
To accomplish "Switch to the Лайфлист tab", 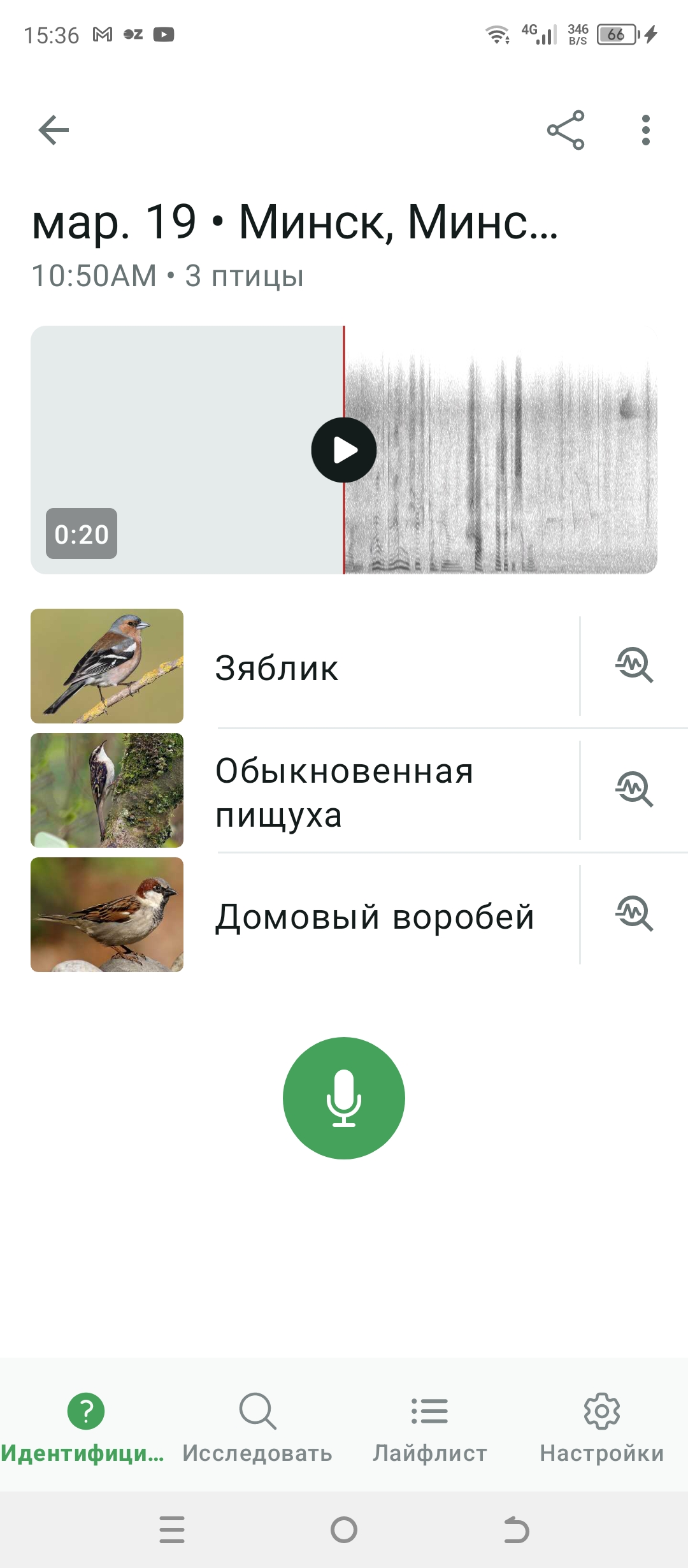I will pos(430,1426).
